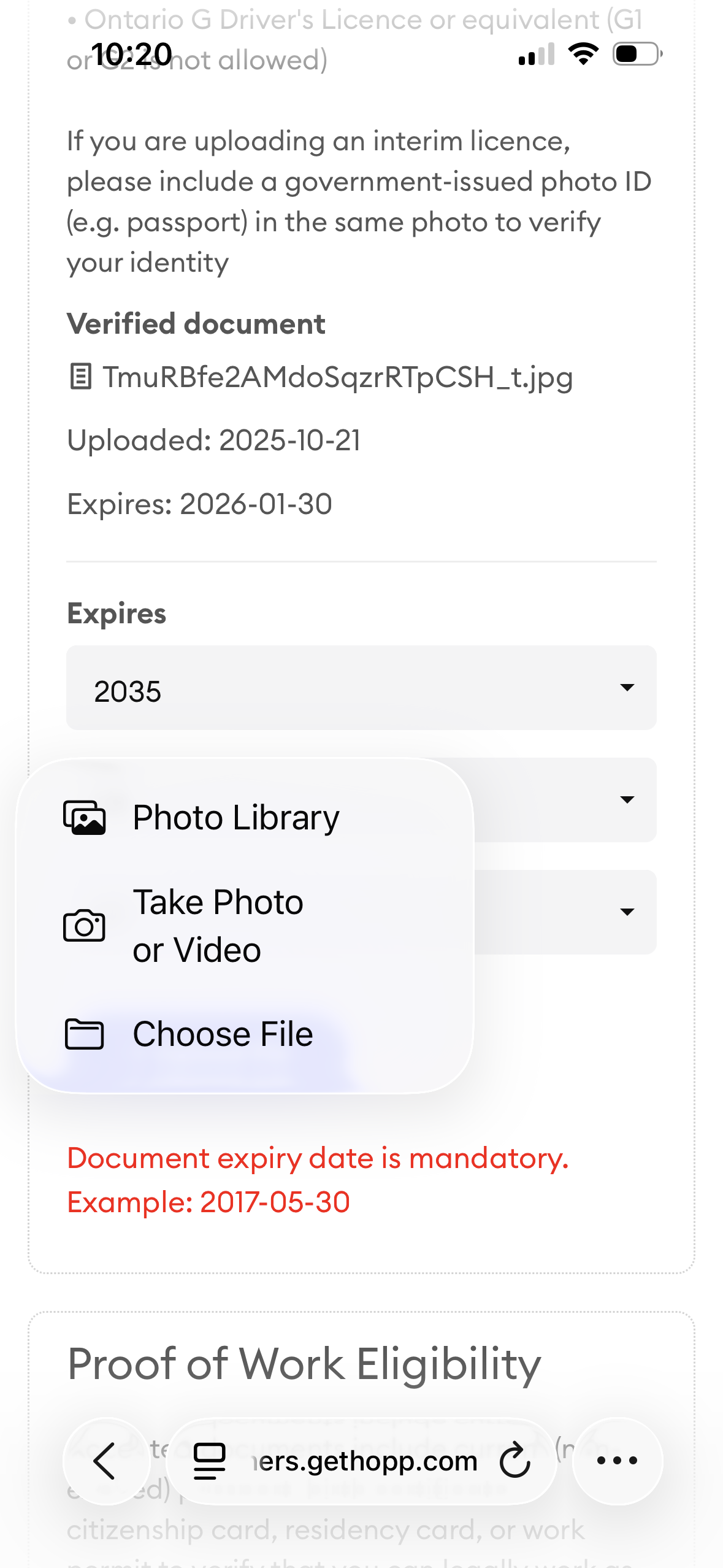Open the browser's three-dot more menu
Screen dimensions: 723x1568
(617, 1461)
